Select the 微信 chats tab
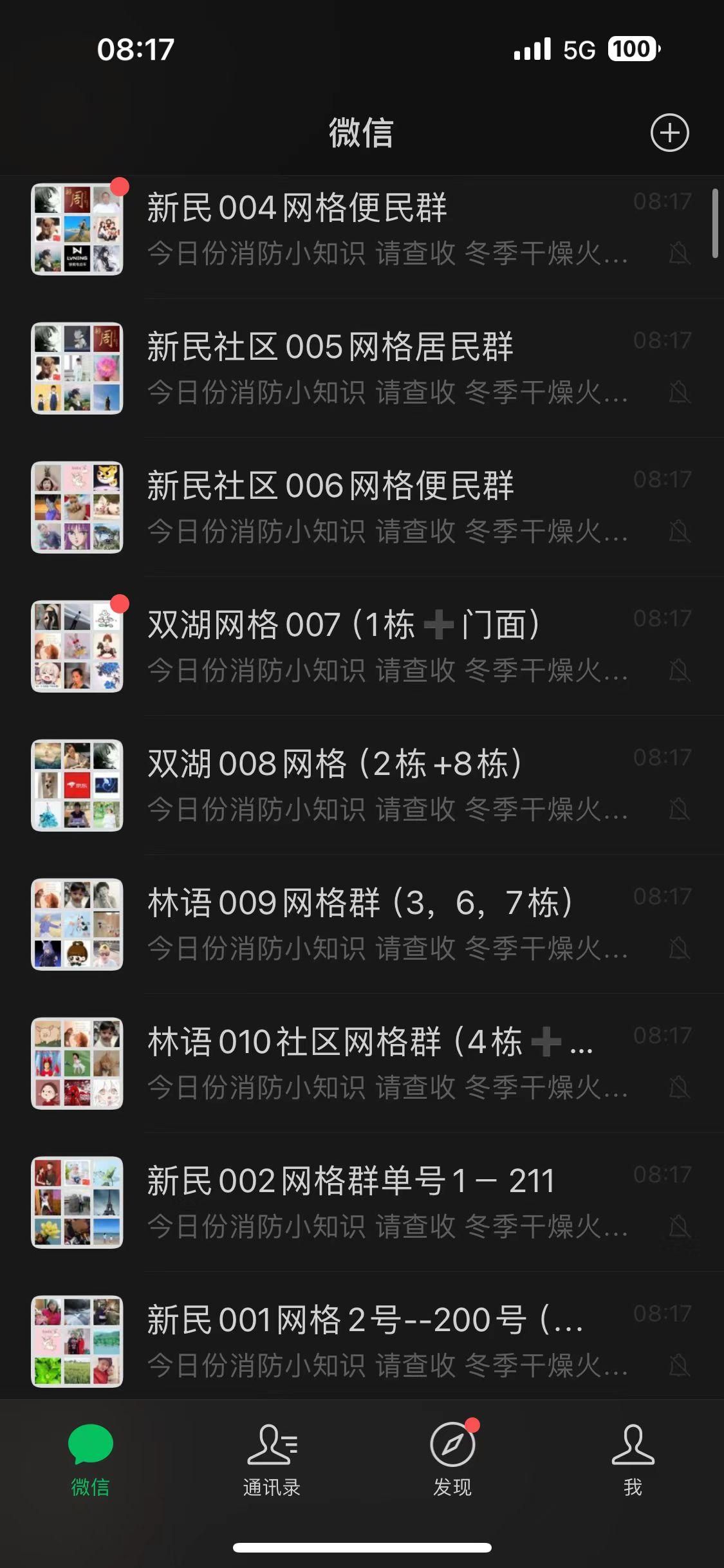 [x=90, y=1460]
